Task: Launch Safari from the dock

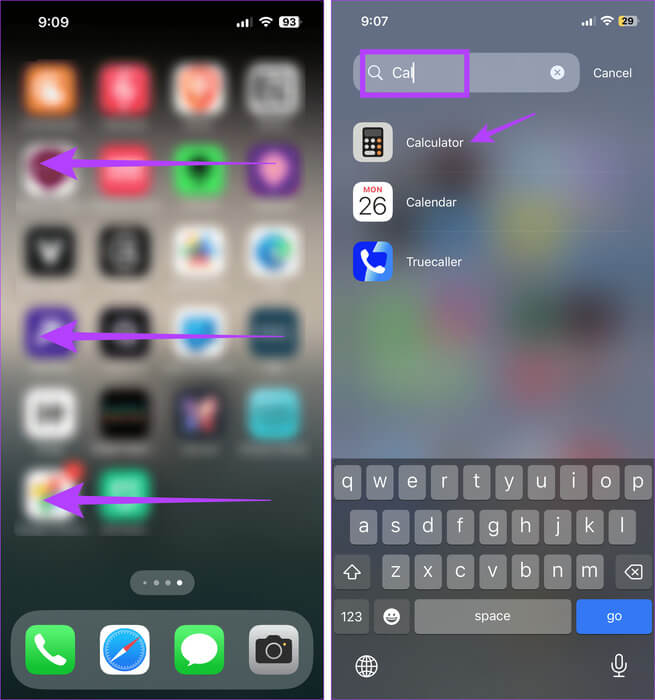Action: tap(125, 650)
